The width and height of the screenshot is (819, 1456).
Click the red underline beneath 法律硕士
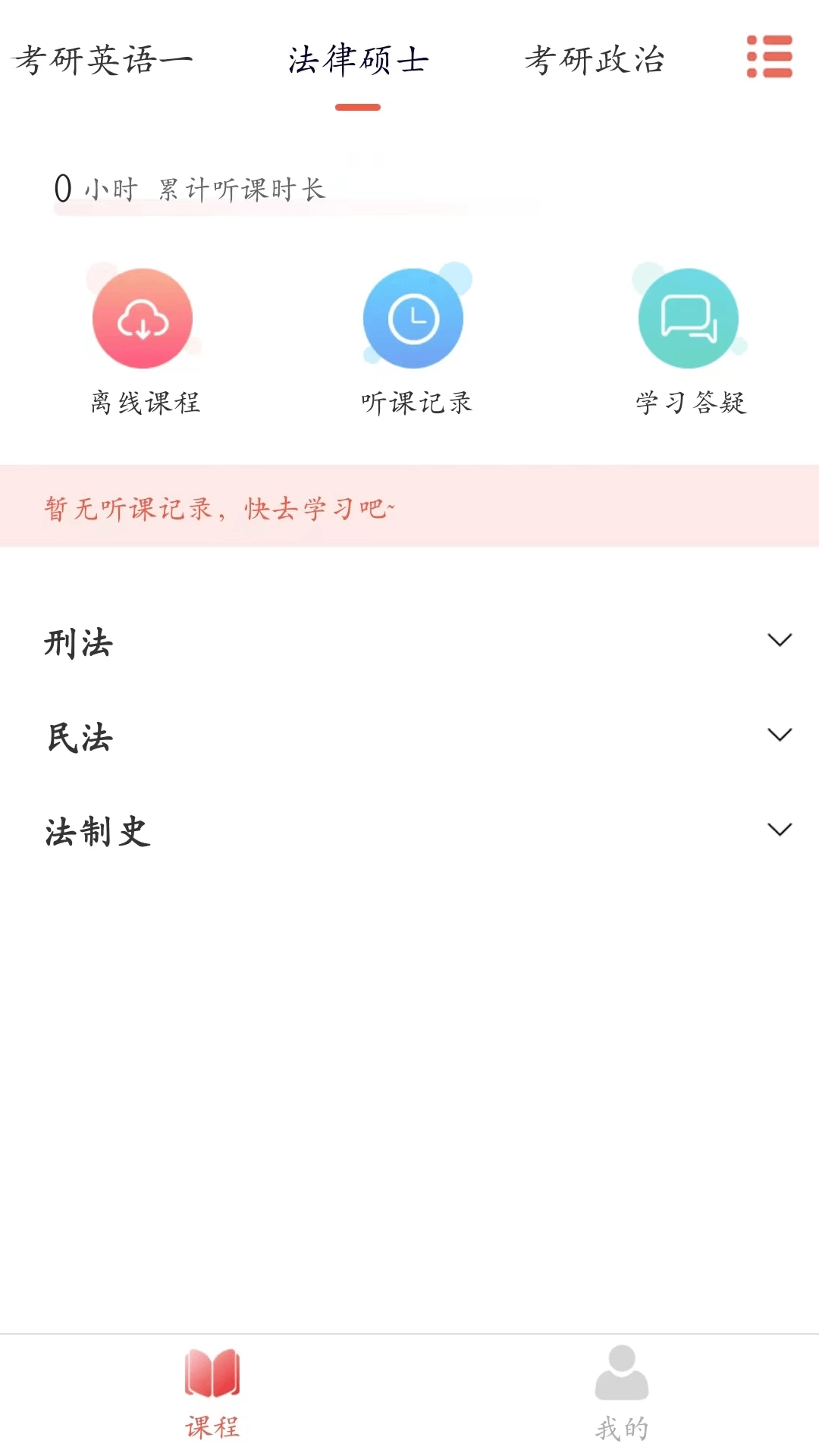[359, 108]
